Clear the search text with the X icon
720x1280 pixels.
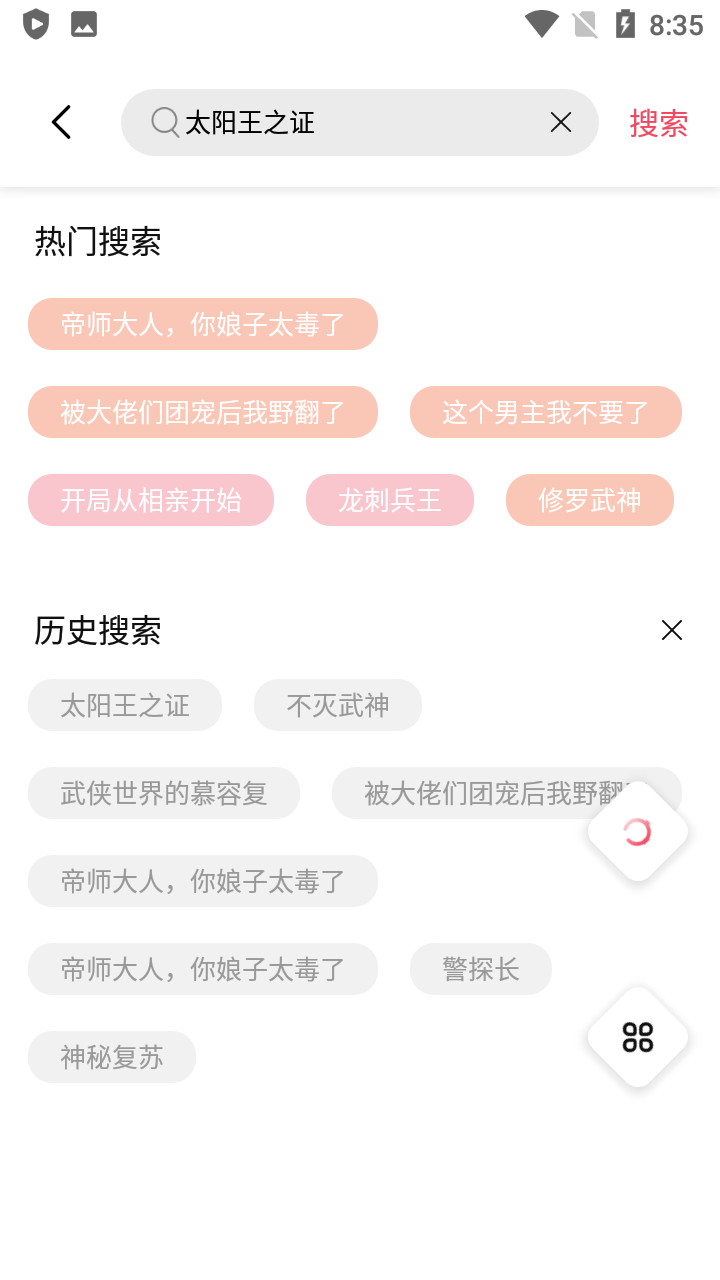(x=560, y=122)
